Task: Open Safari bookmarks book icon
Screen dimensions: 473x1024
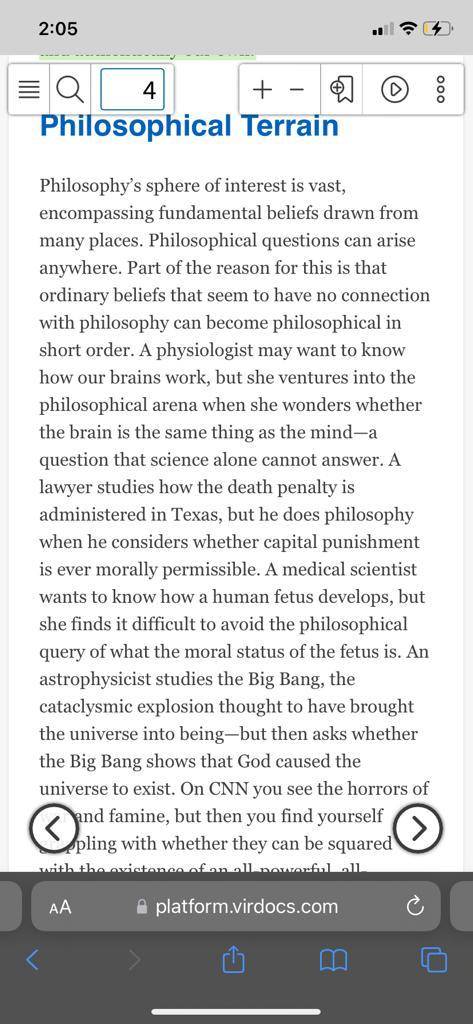Action: [x=333, y=960]
